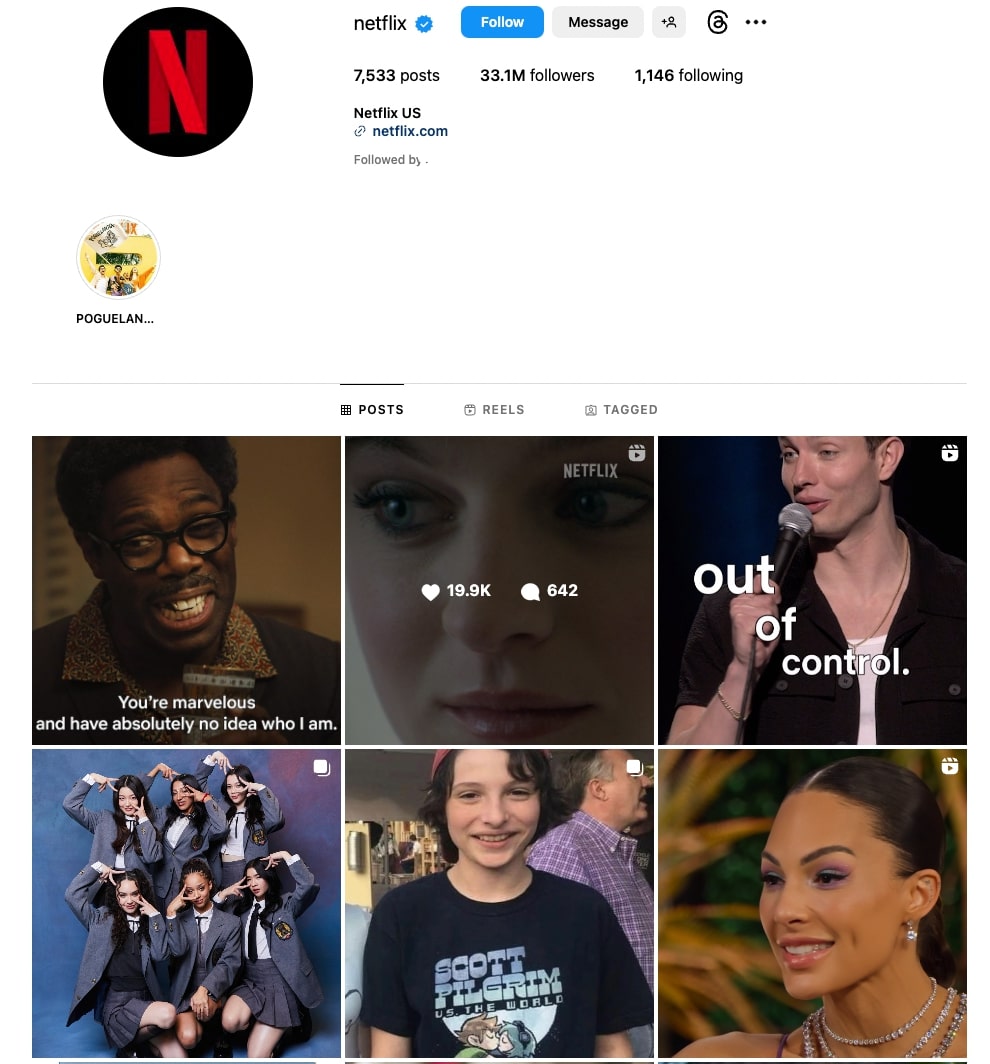Open the Netflix profile picture
Screen dimensions: 990x1064
pos(178,82)
